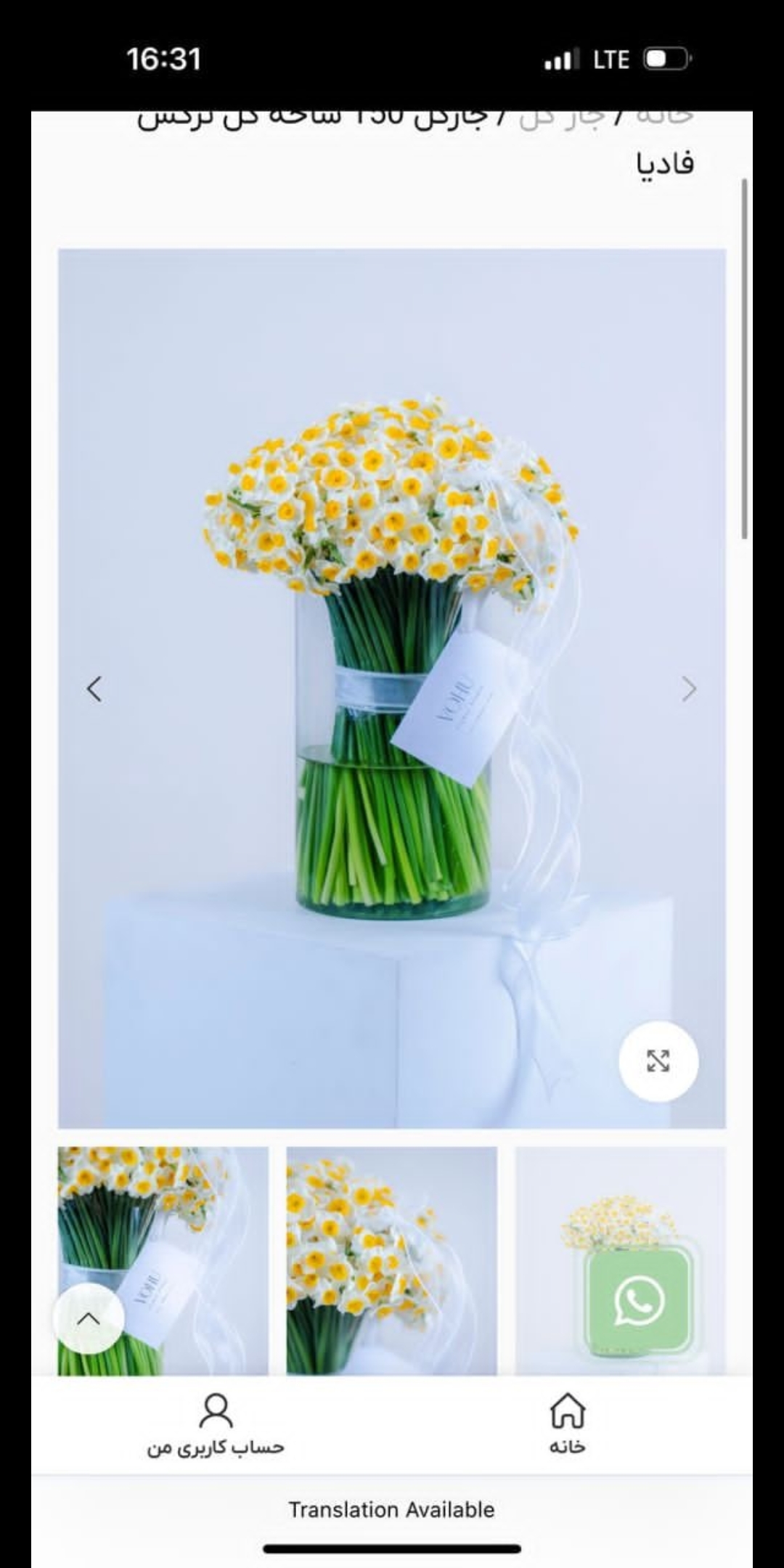Viewport: 784px width, 1568px height.
Task: Select the middle close-up flower thumbnail
Action: pyautogui.click(x=391, y=1261)
